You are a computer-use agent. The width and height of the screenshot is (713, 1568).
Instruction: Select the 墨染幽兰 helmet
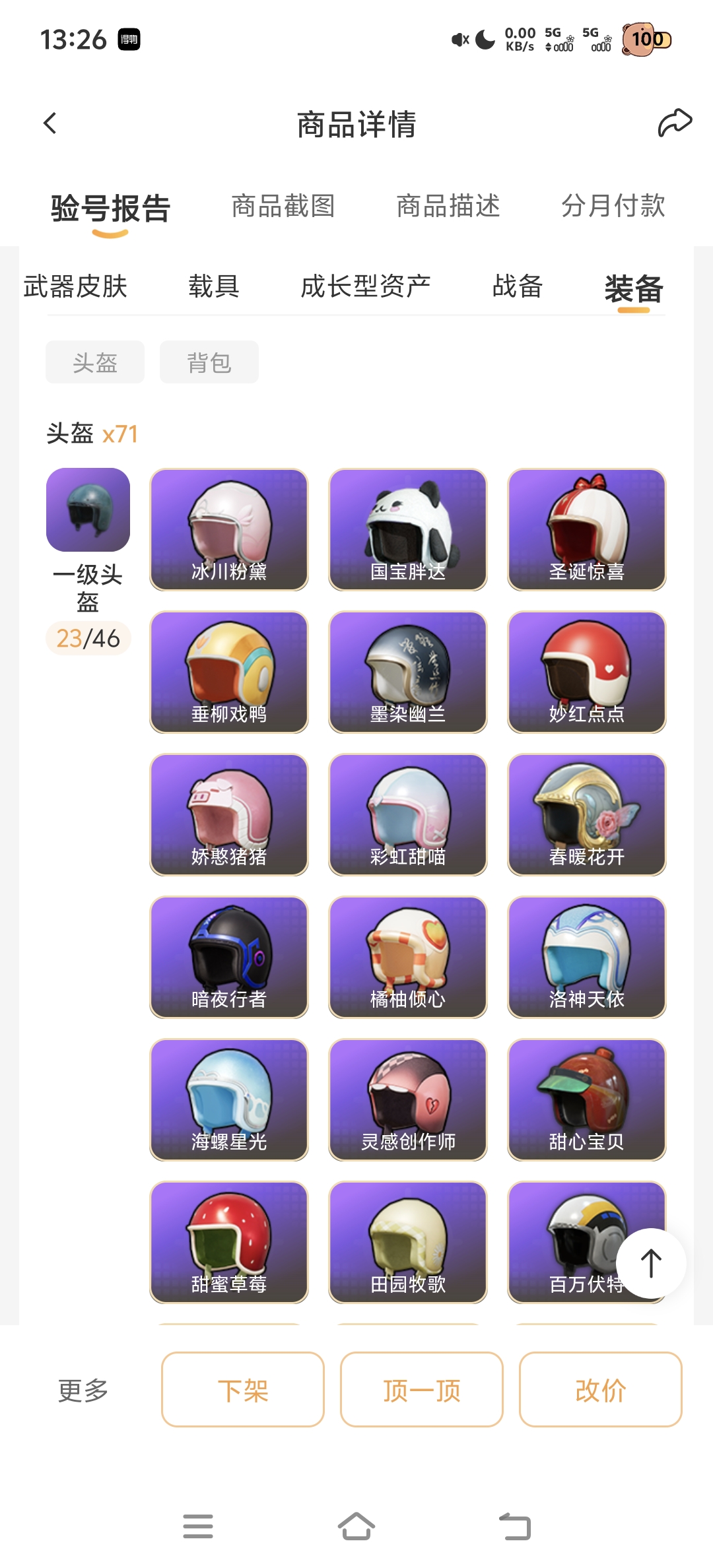click(408, 672)
